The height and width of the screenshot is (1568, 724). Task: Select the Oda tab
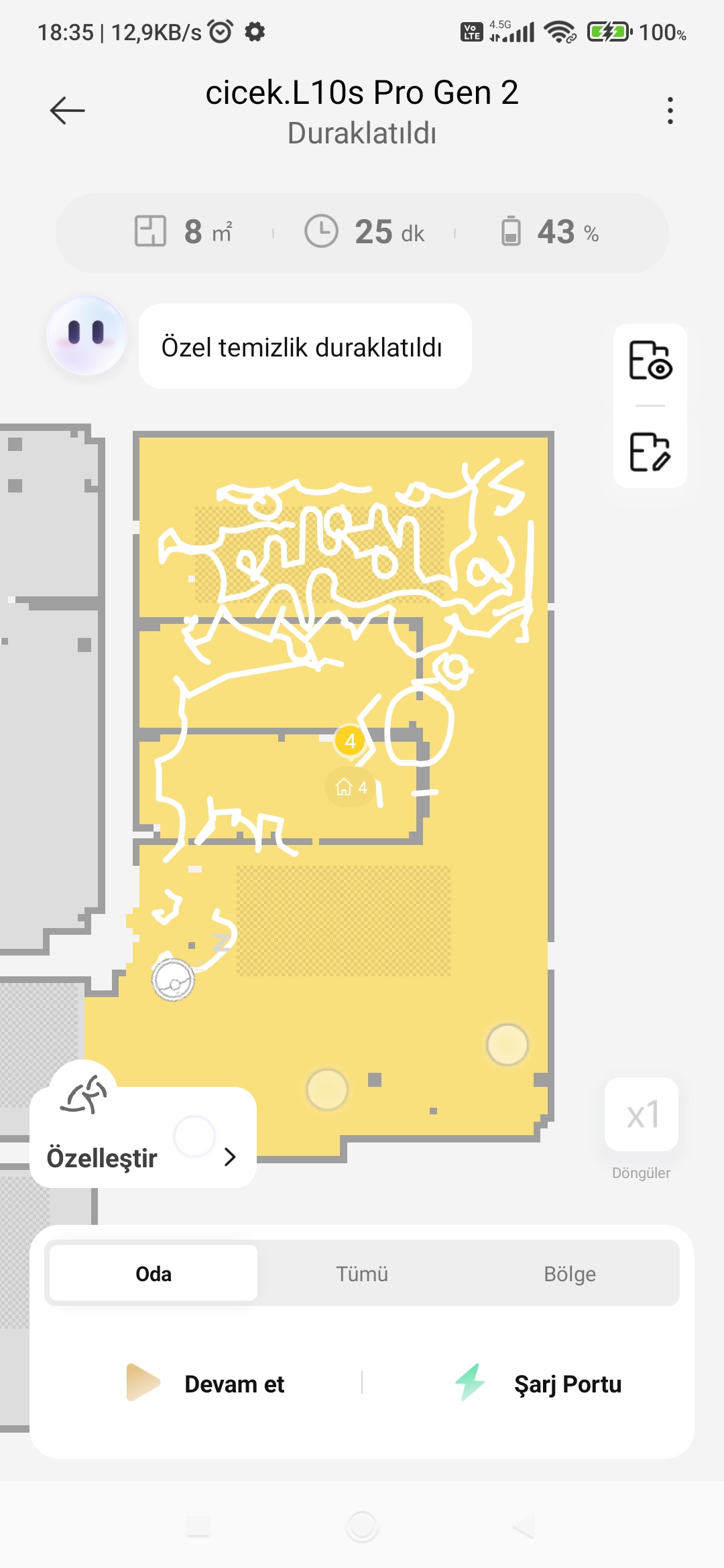[x=154, y=1273]
